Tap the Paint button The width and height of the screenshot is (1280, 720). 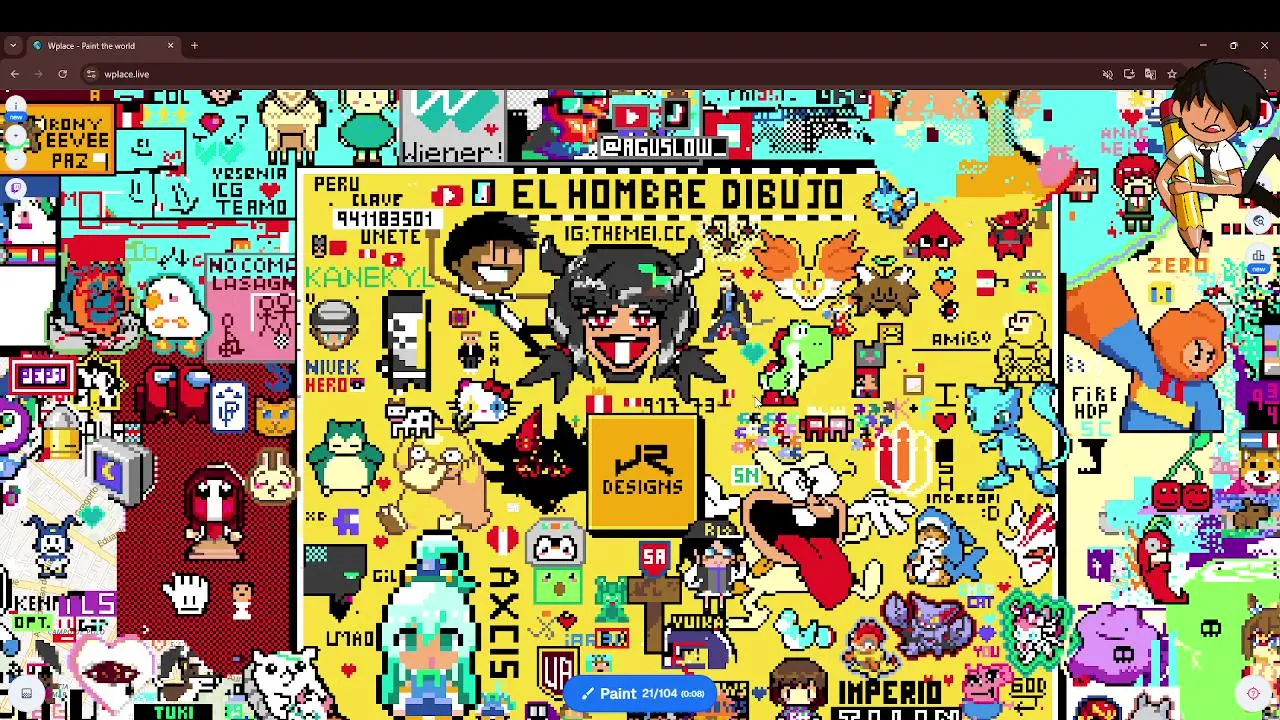tap(641, 693)
